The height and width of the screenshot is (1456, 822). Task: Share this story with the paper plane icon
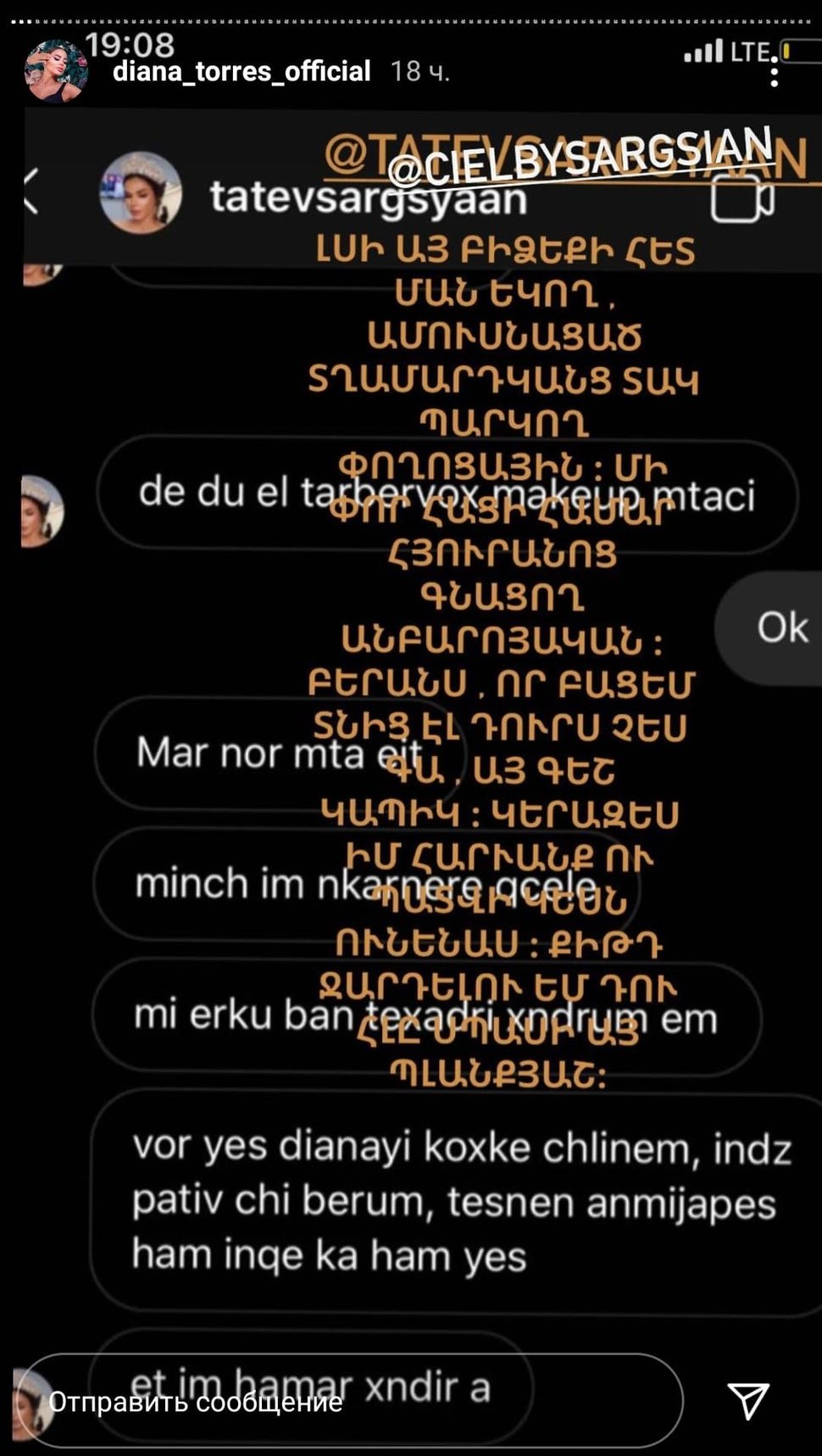(x=748, y=1402)
